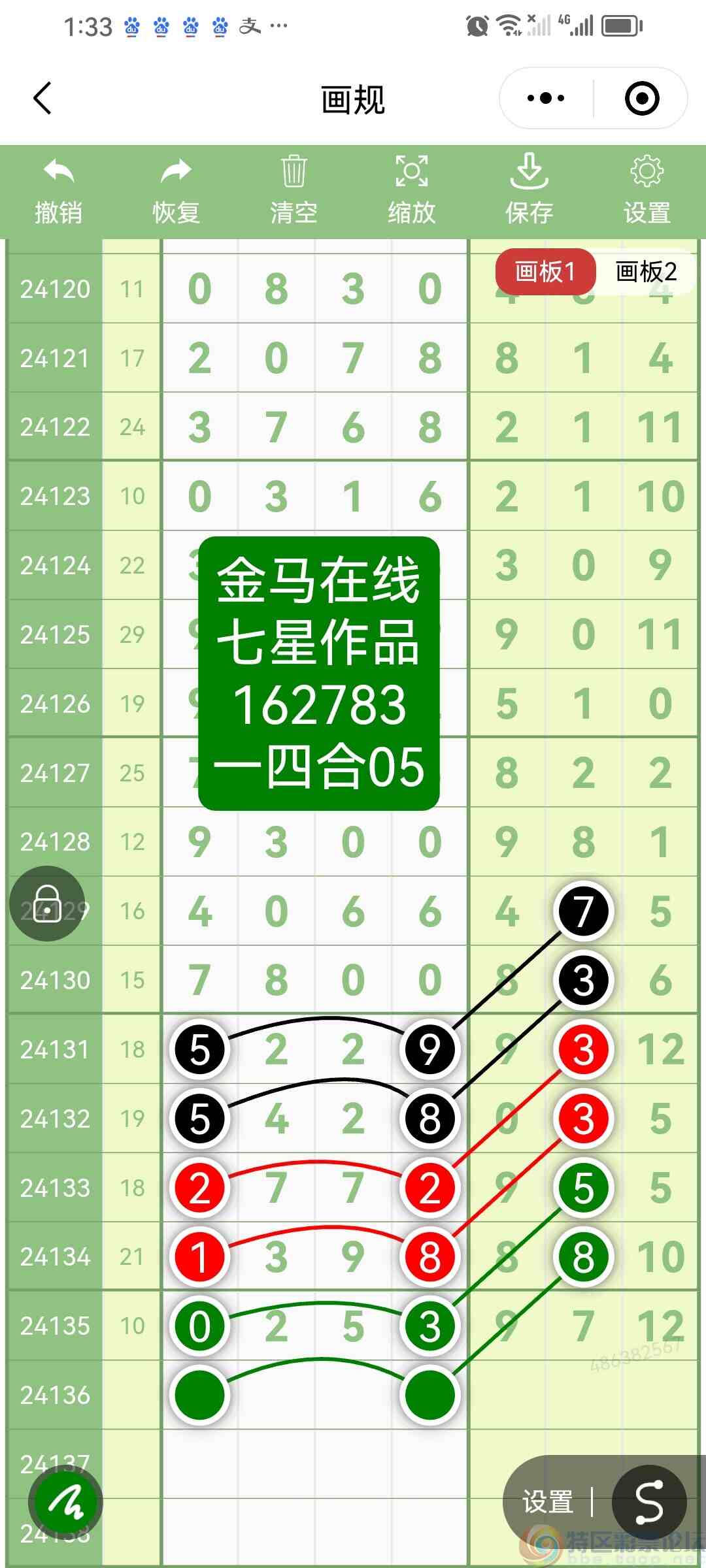The width and height of the screenshot is (706, 1568).
Task: Clear the drawing board with 清空
Action: (x=294, y=191)
